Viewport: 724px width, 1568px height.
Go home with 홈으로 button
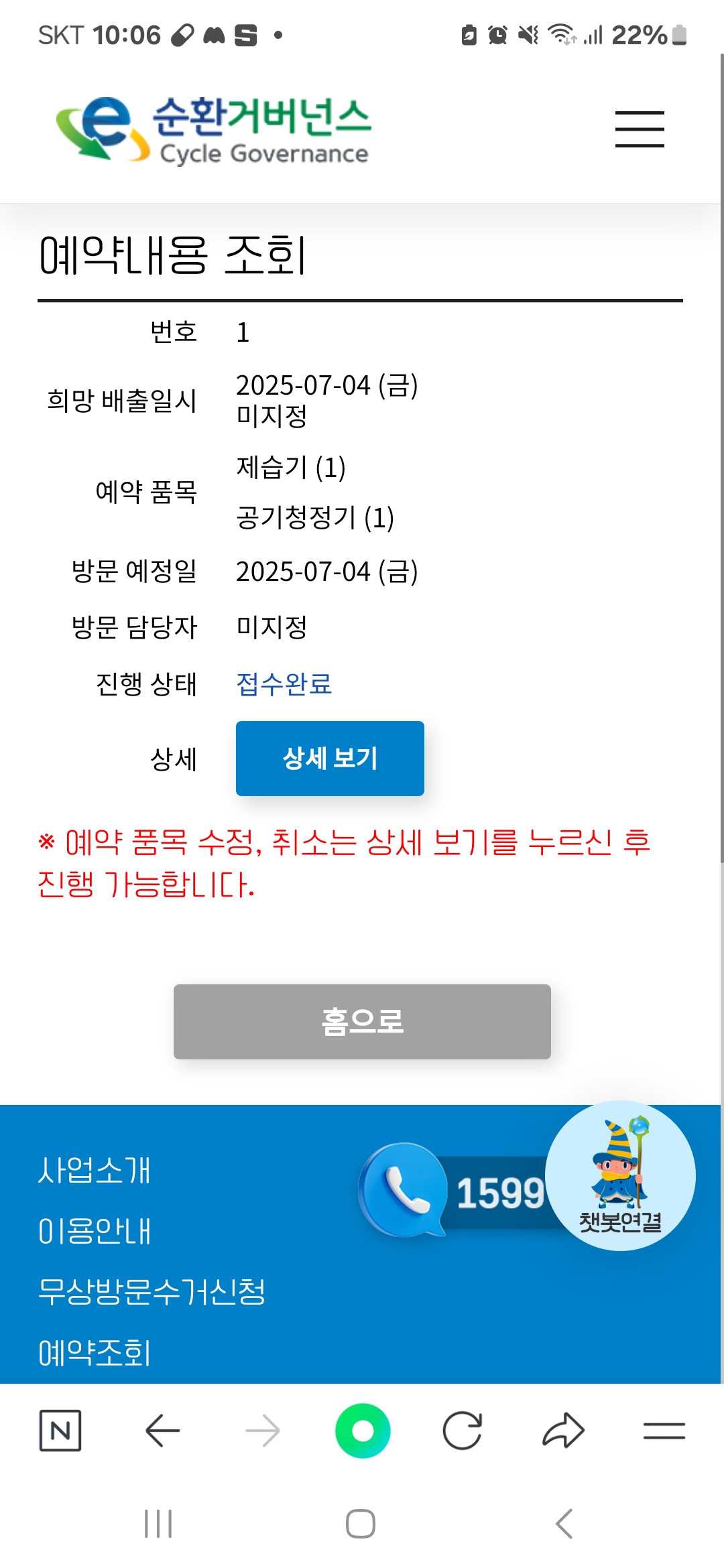click(x=362, y=1021)
